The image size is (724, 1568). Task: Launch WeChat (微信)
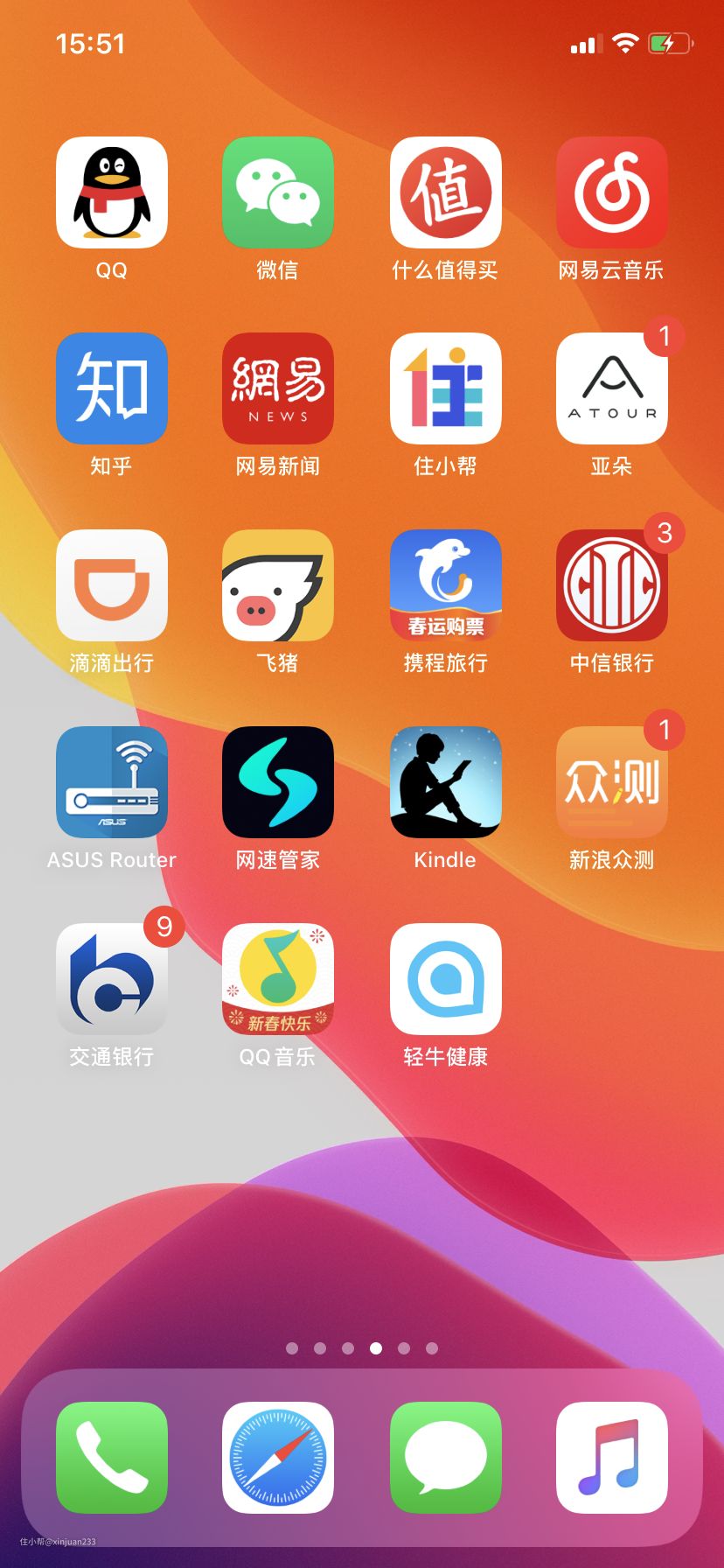pos(278,192)
